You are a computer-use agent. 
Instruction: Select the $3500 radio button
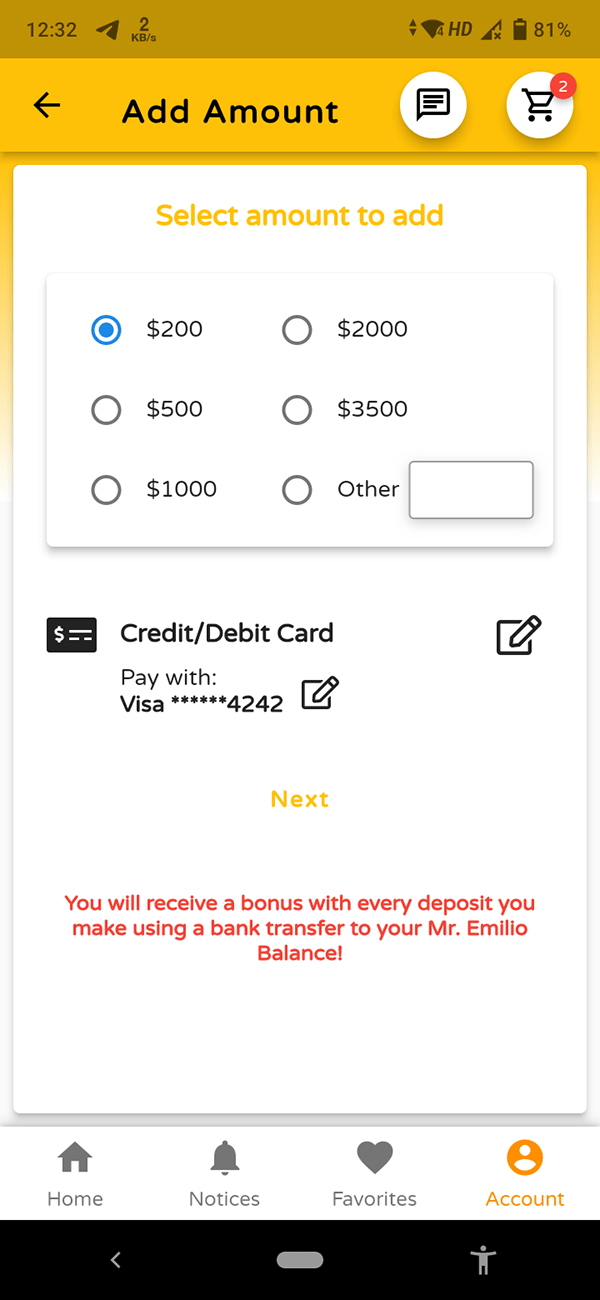(x=297, y=409)
